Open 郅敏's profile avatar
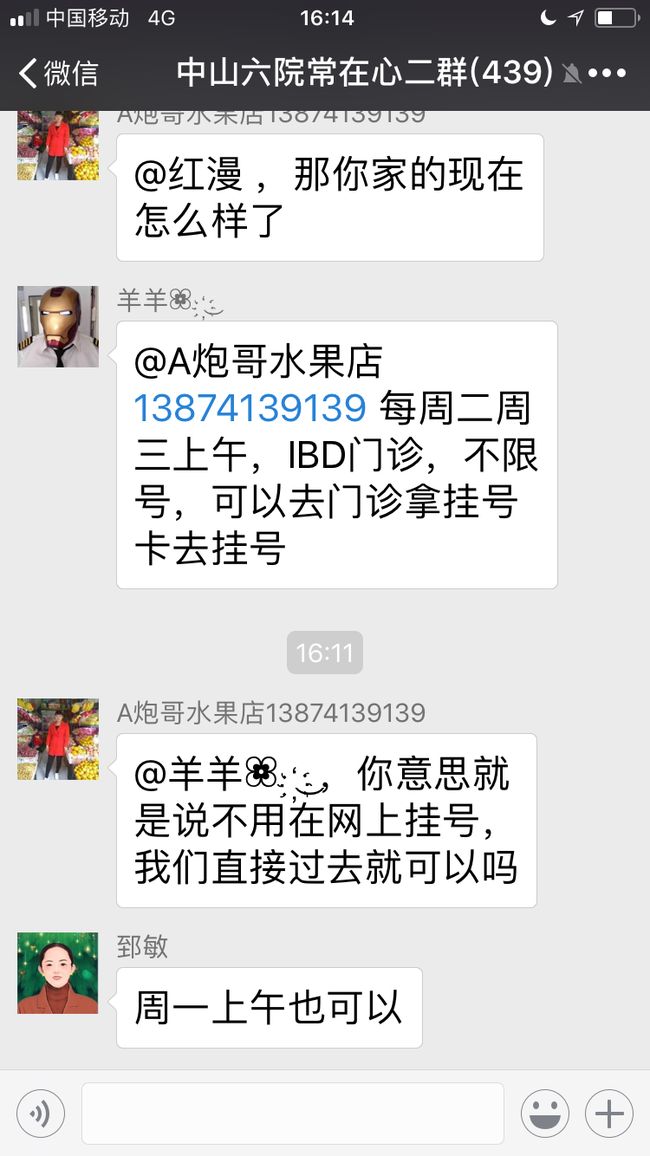Screen dimensions: 650x1156 [x=58, y=973]
